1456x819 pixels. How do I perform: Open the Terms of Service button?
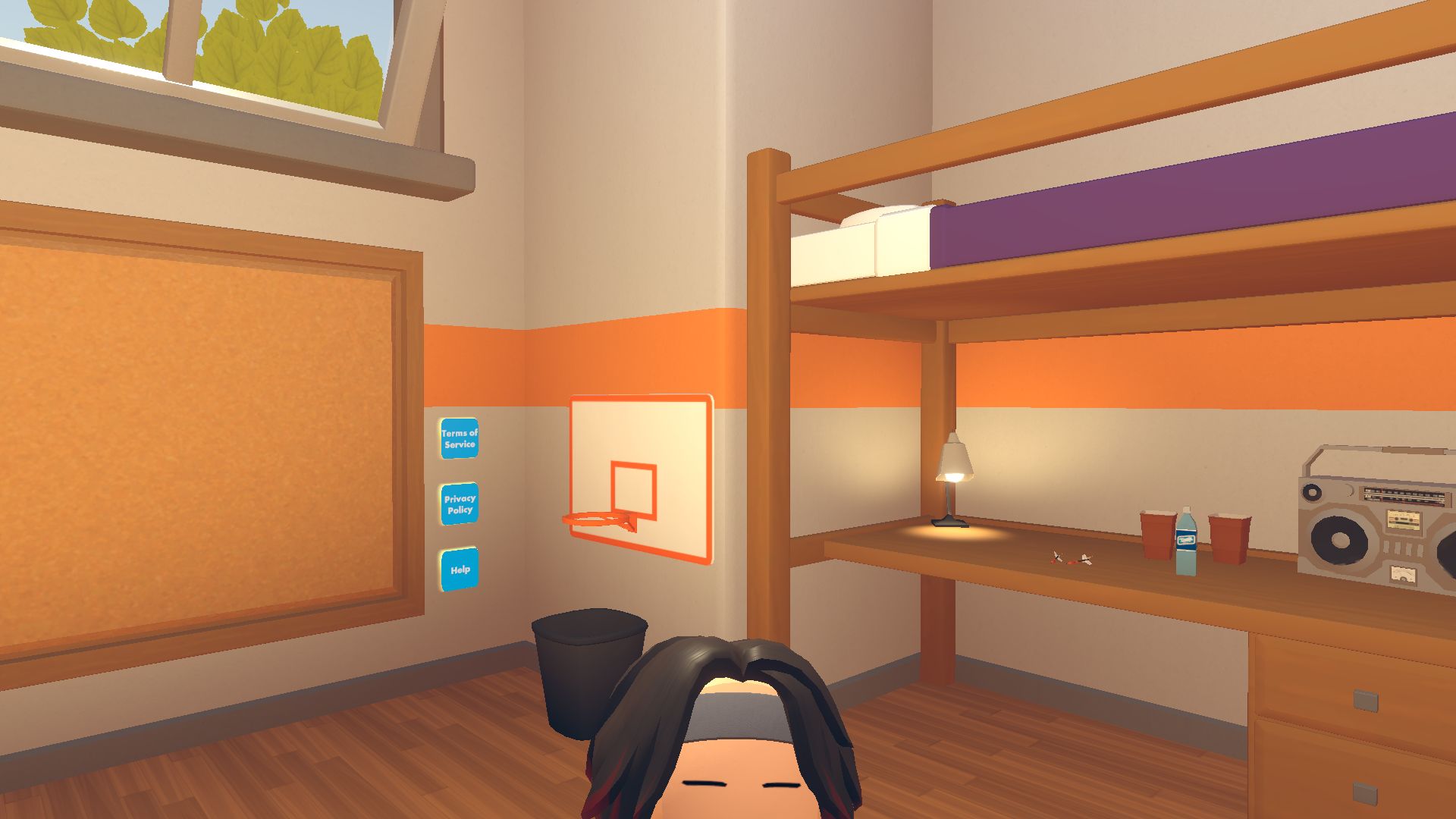(460, 438)
